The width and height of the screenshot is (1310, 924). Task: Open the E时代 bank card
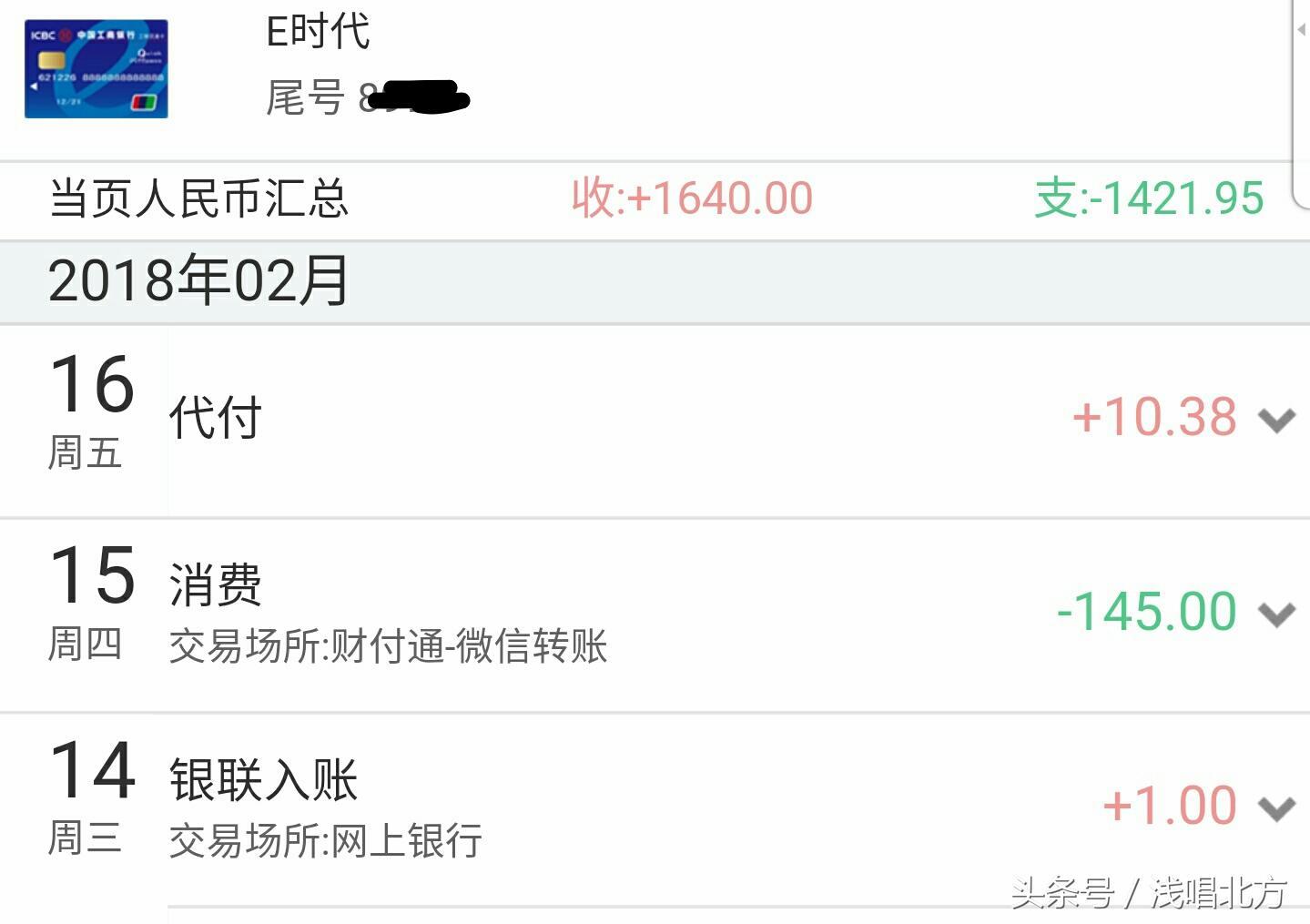[96, 69]
